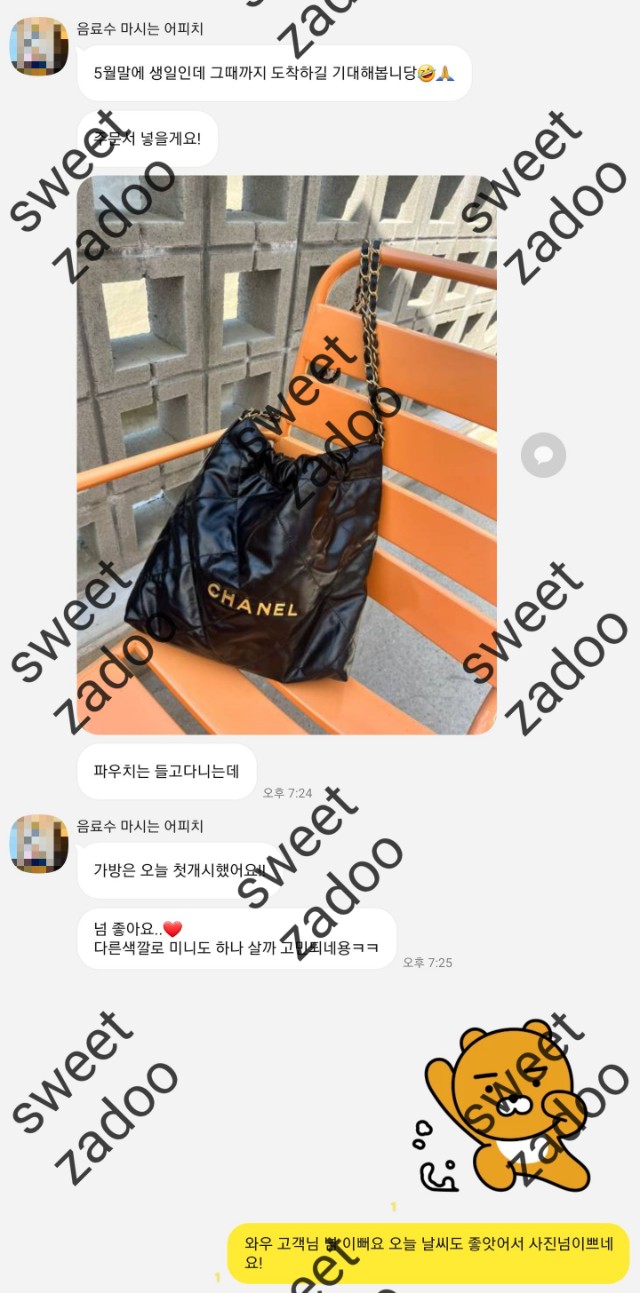Tap the speech bubble icon beside the photo

coord(543,456)
